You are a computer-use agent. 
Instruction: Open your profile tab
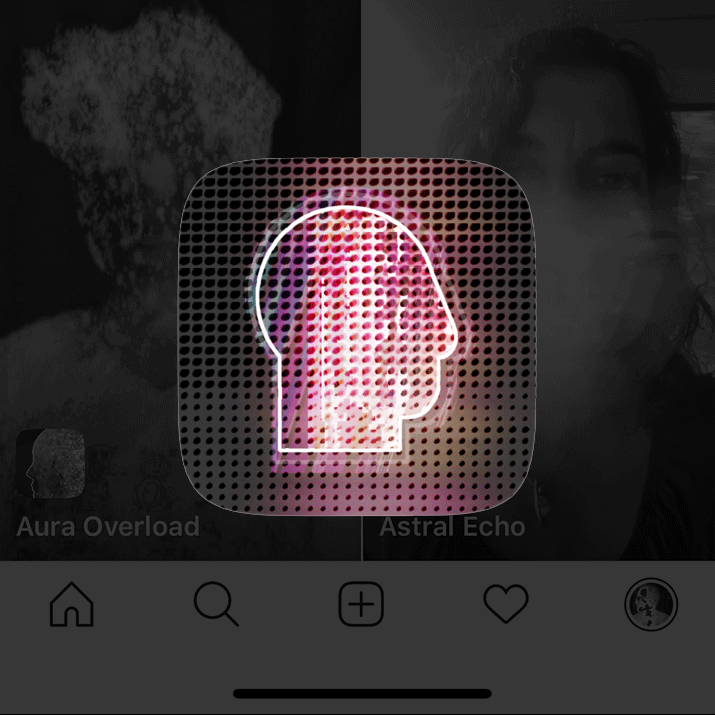pyautogui.click(x=650, y=604)
